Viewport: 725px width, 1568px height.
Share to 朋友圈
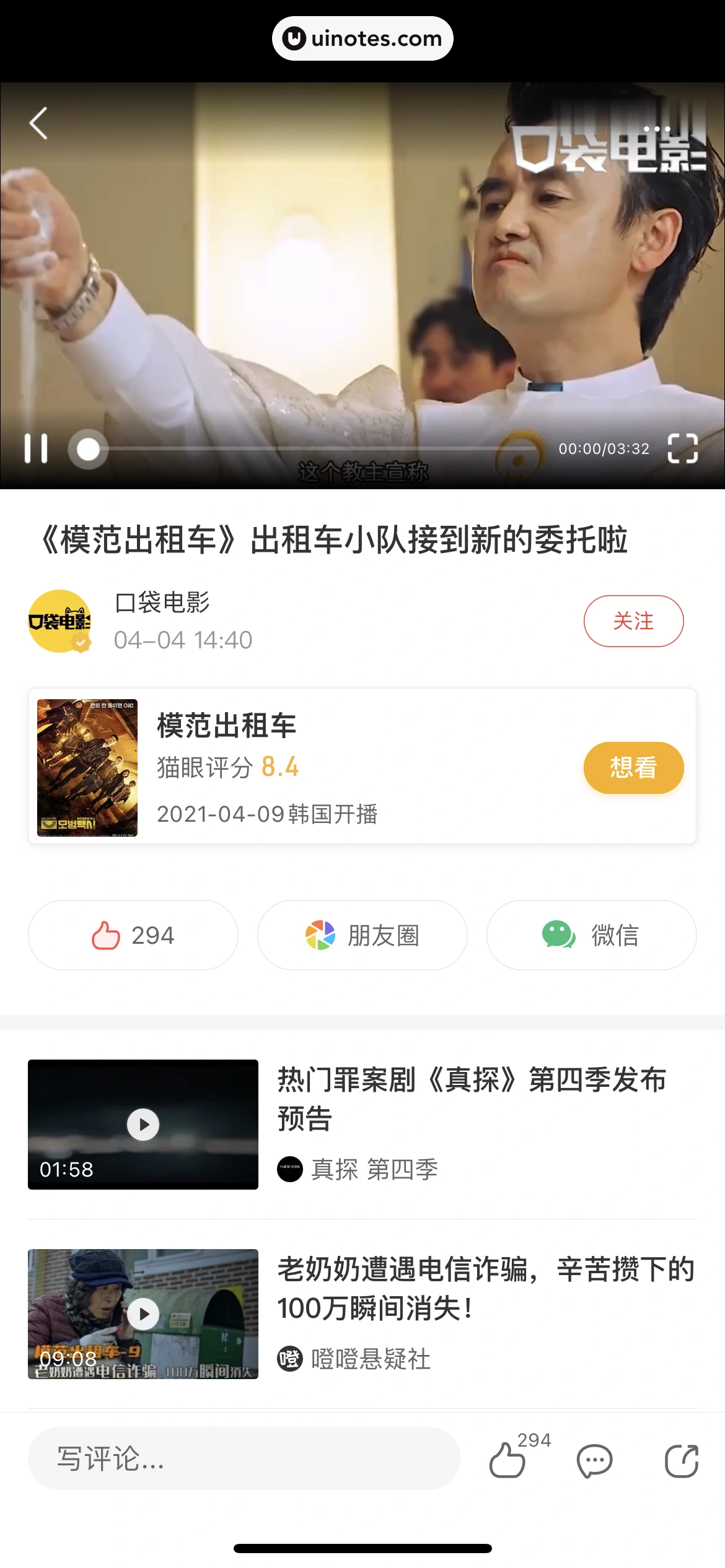[x=362, y=935]
